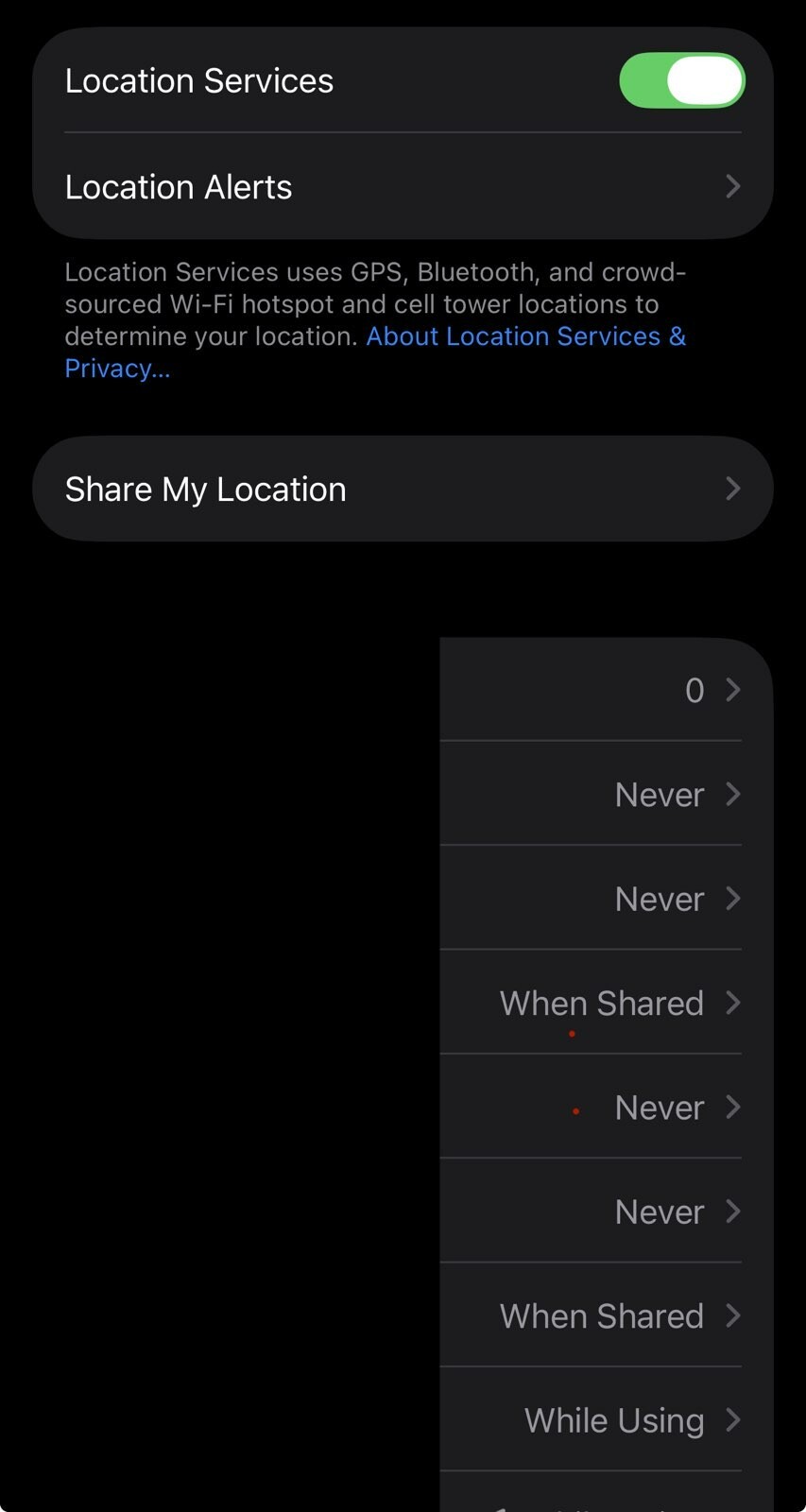
Task: Open the row showing value 0
Action: 605,690
